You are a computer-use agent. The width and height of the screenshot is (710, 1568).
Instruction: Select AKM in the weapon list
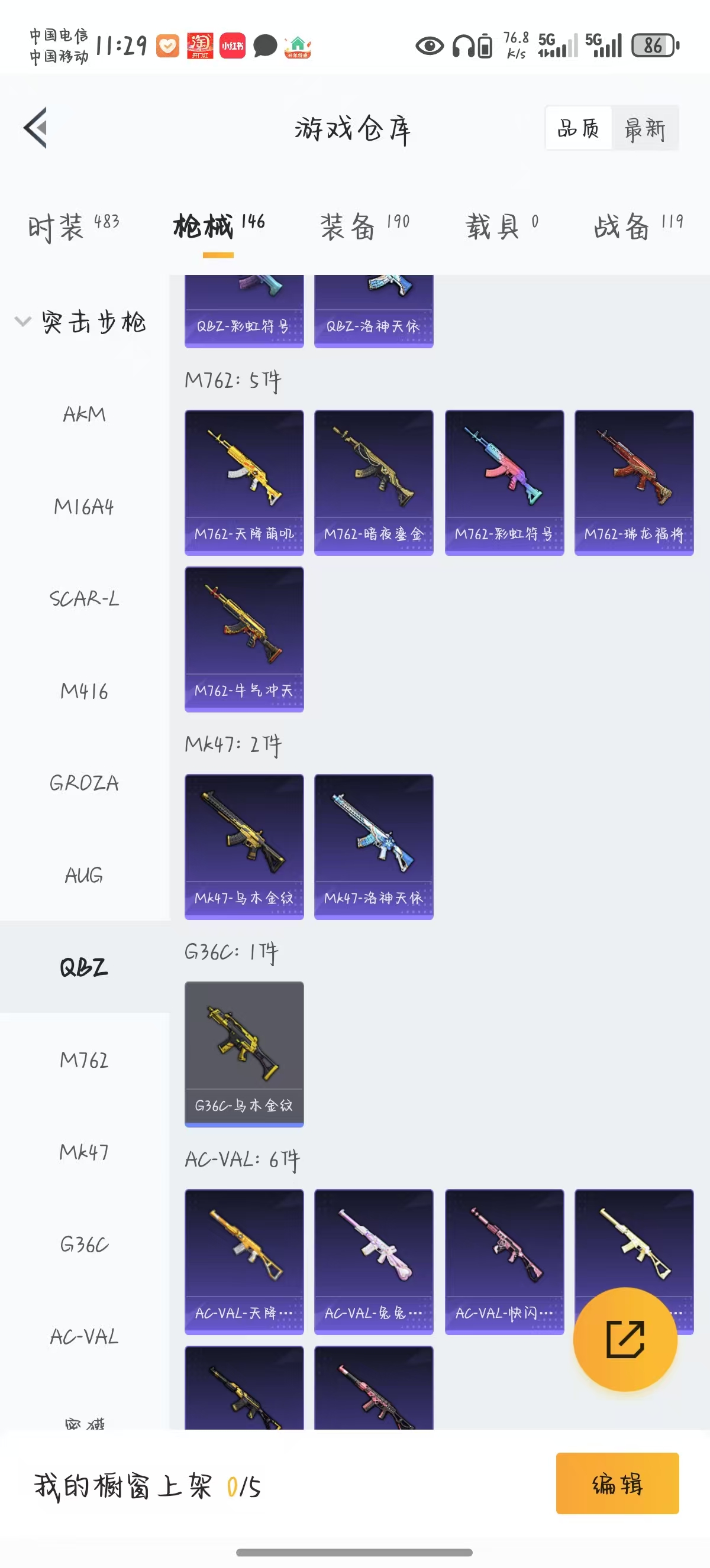(x=84, y=414)
